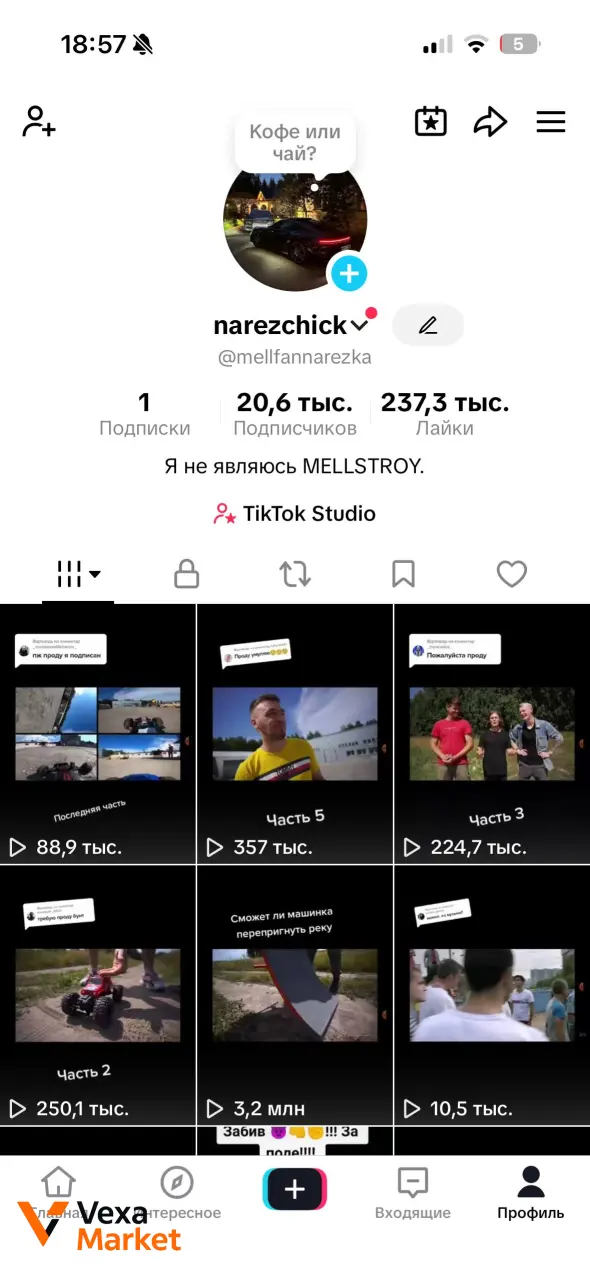Open the Подписки following list

(x=145, y=414)
